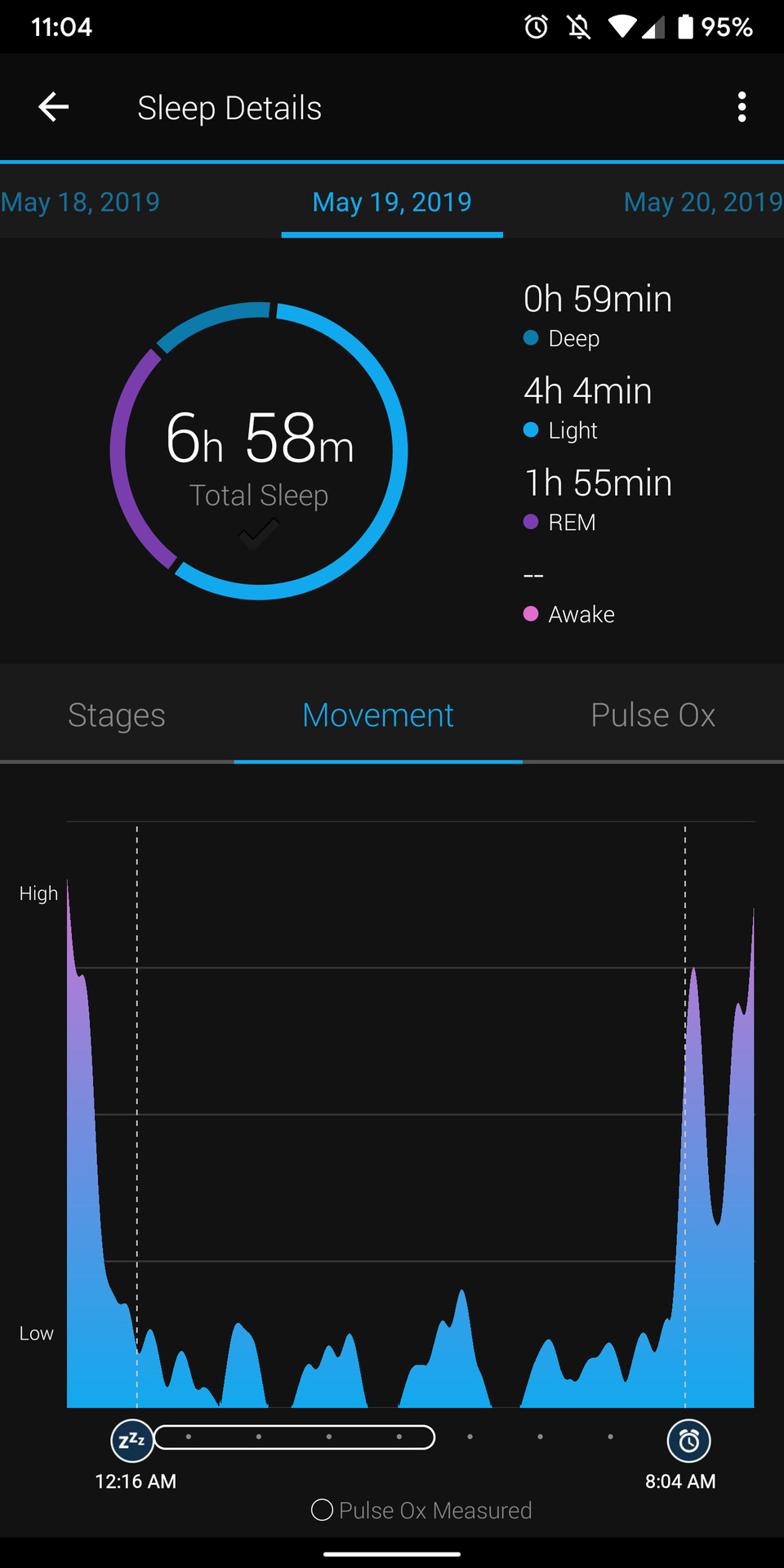Open the Stages tab
The image size is (784, 1568).
pos(117,715)
